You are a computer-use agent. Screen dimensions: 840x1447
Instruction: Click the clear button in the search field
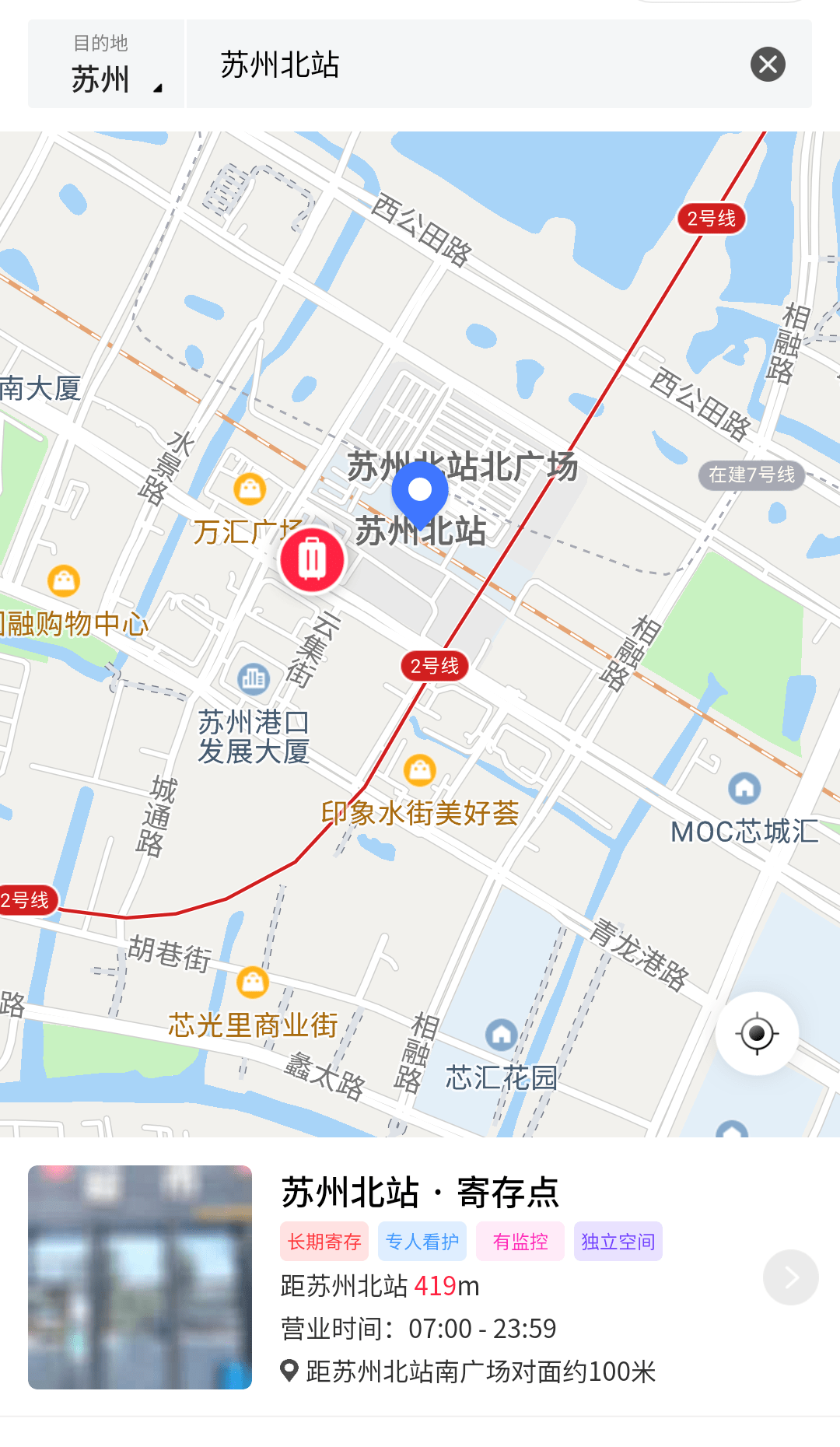[768, 64]
